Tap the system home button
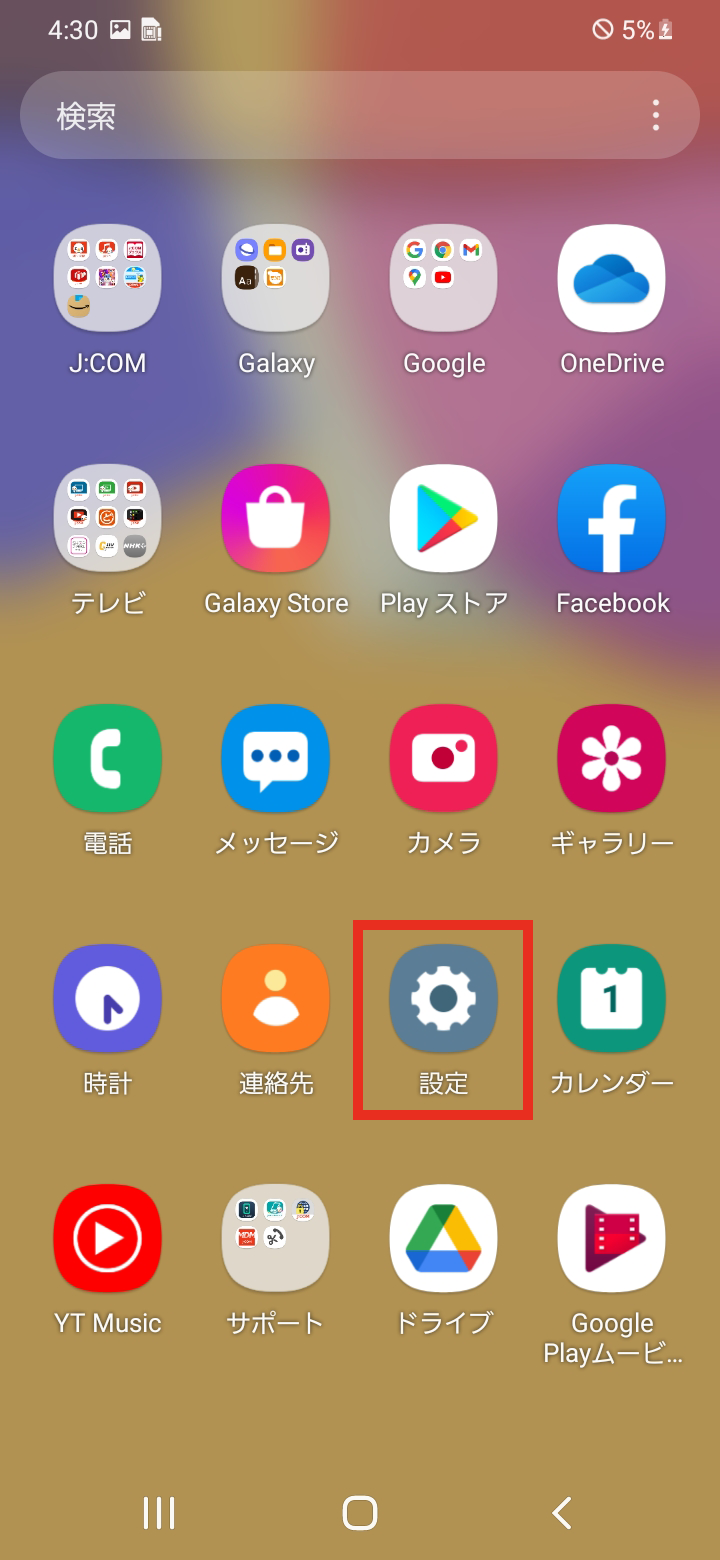Image resolution: width=720 pixels, height=1560 pixels. 360,1513
